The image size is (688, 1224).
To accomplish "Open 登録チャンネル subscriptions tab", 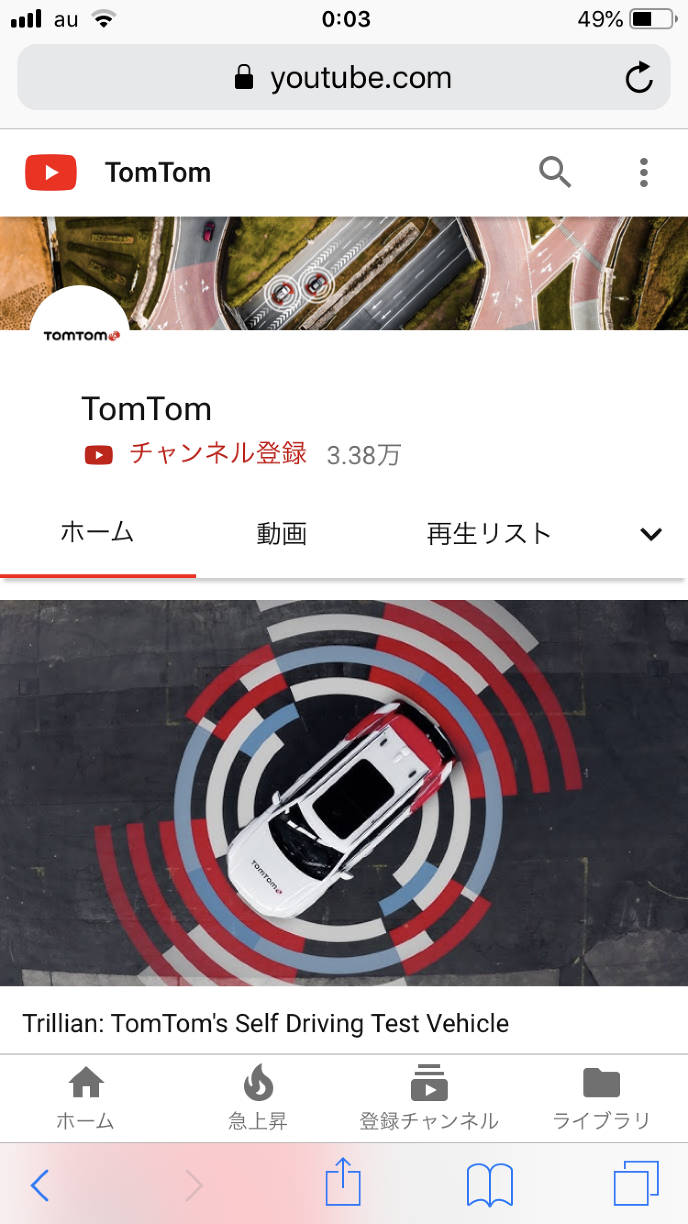I will pos(429,1098).
